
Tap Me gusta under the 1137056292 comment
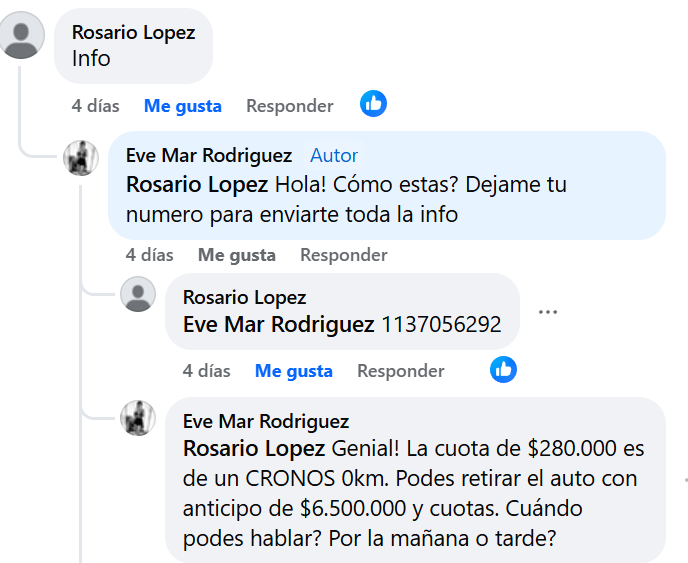pyautogui.click(x=294, y=371)
